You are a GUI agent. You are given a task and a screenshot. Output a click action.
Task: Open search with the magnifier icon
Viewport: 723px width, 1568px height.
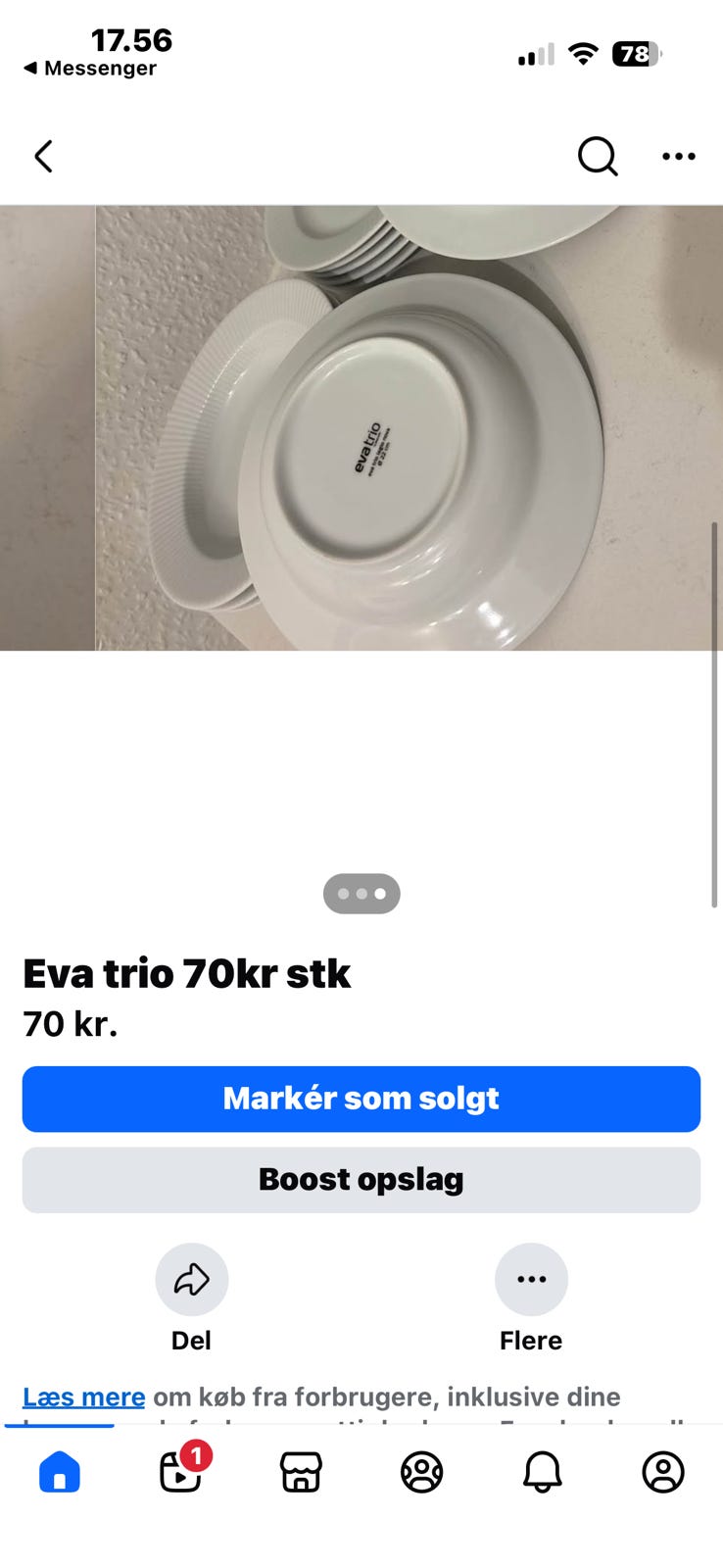597,156
